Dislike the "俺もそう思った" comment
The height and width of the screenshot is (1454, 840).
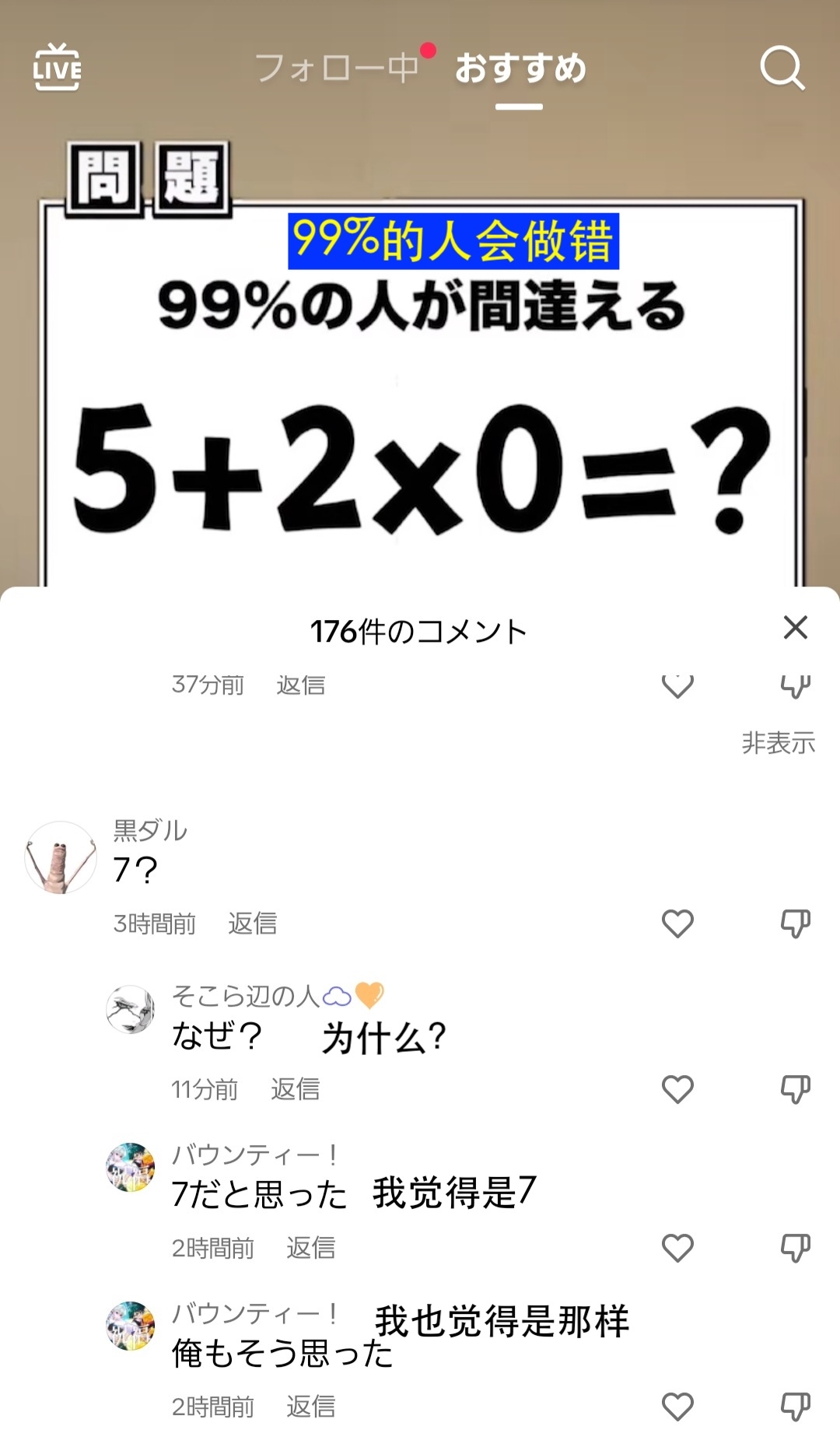795,1407
